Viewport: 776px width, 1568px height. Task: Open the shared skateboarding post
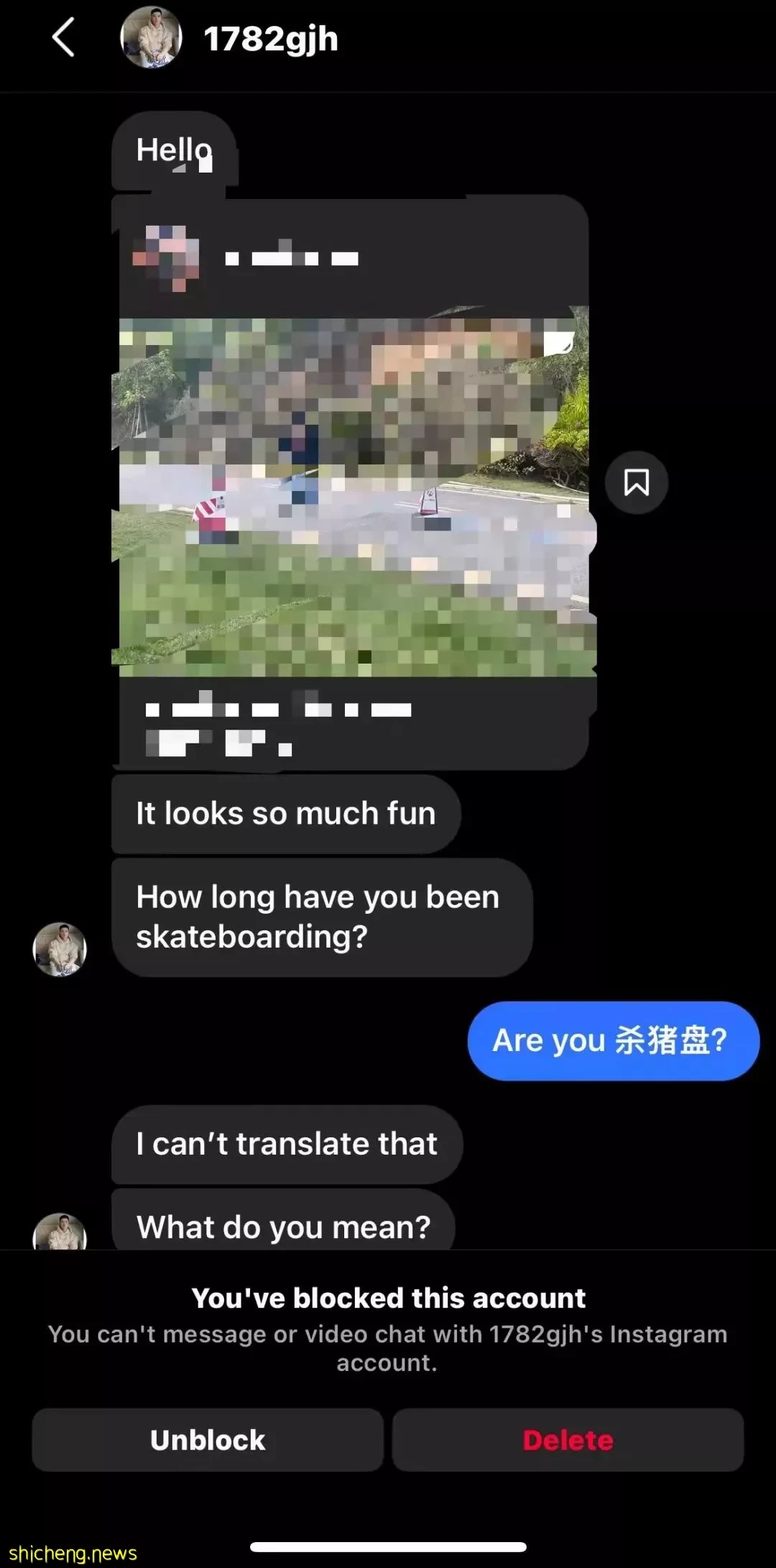click(x=354, y=496)
